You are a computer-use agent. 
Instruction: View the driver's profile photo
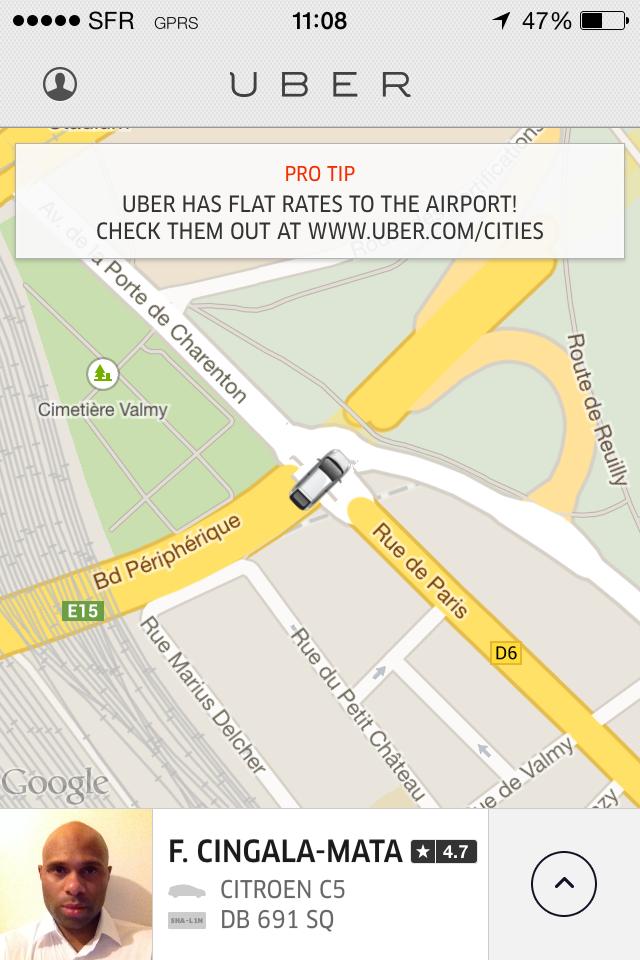coord(76,886)
